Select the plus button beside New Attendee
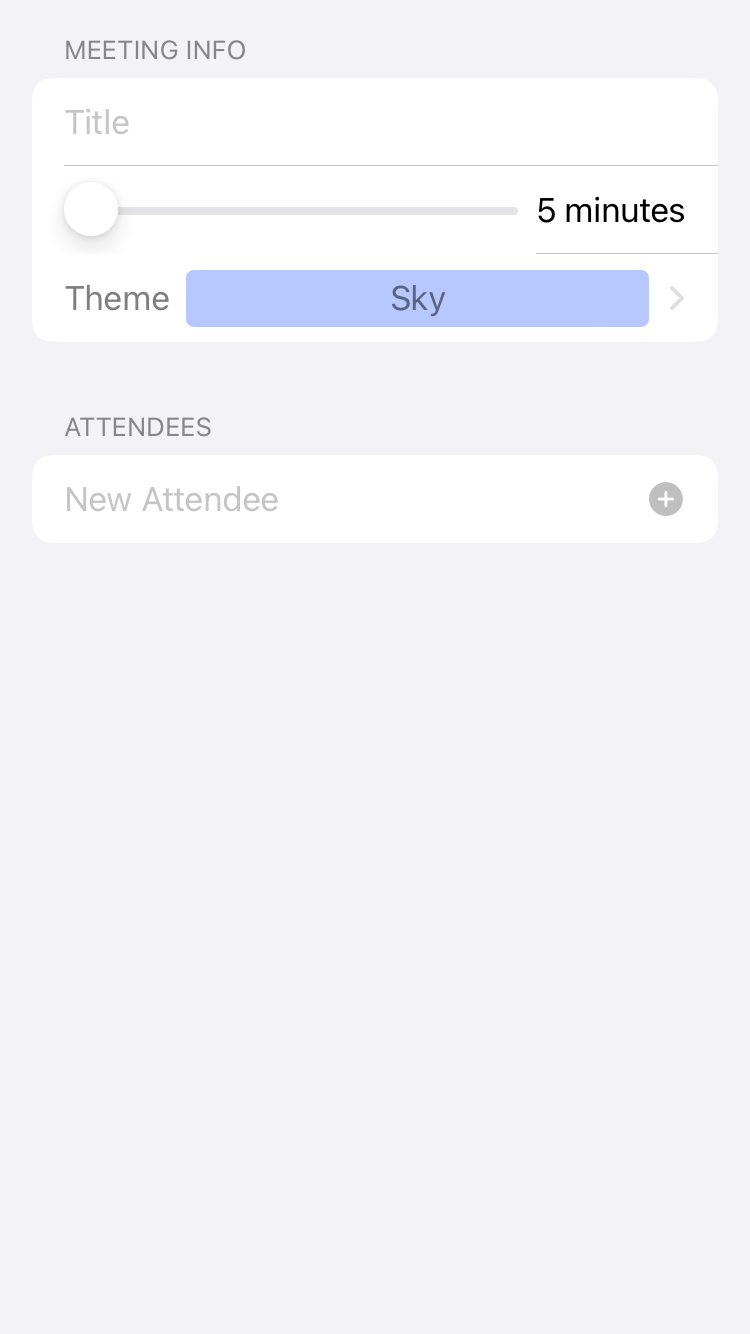The image size is (750, 1334). (x=665, y=499)
